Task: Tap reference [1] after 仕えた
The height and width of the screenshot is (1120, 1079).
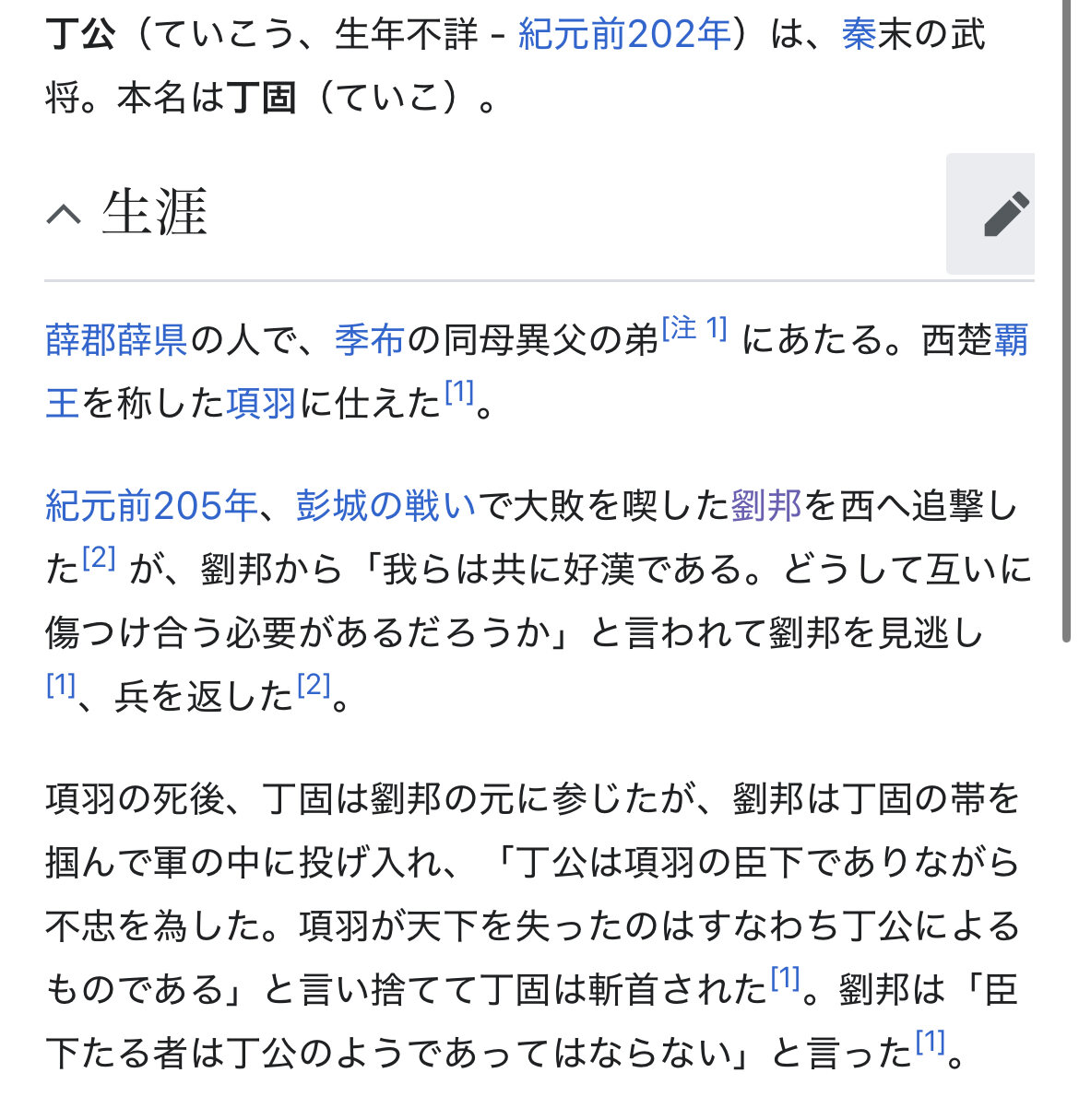Action: 458,392
